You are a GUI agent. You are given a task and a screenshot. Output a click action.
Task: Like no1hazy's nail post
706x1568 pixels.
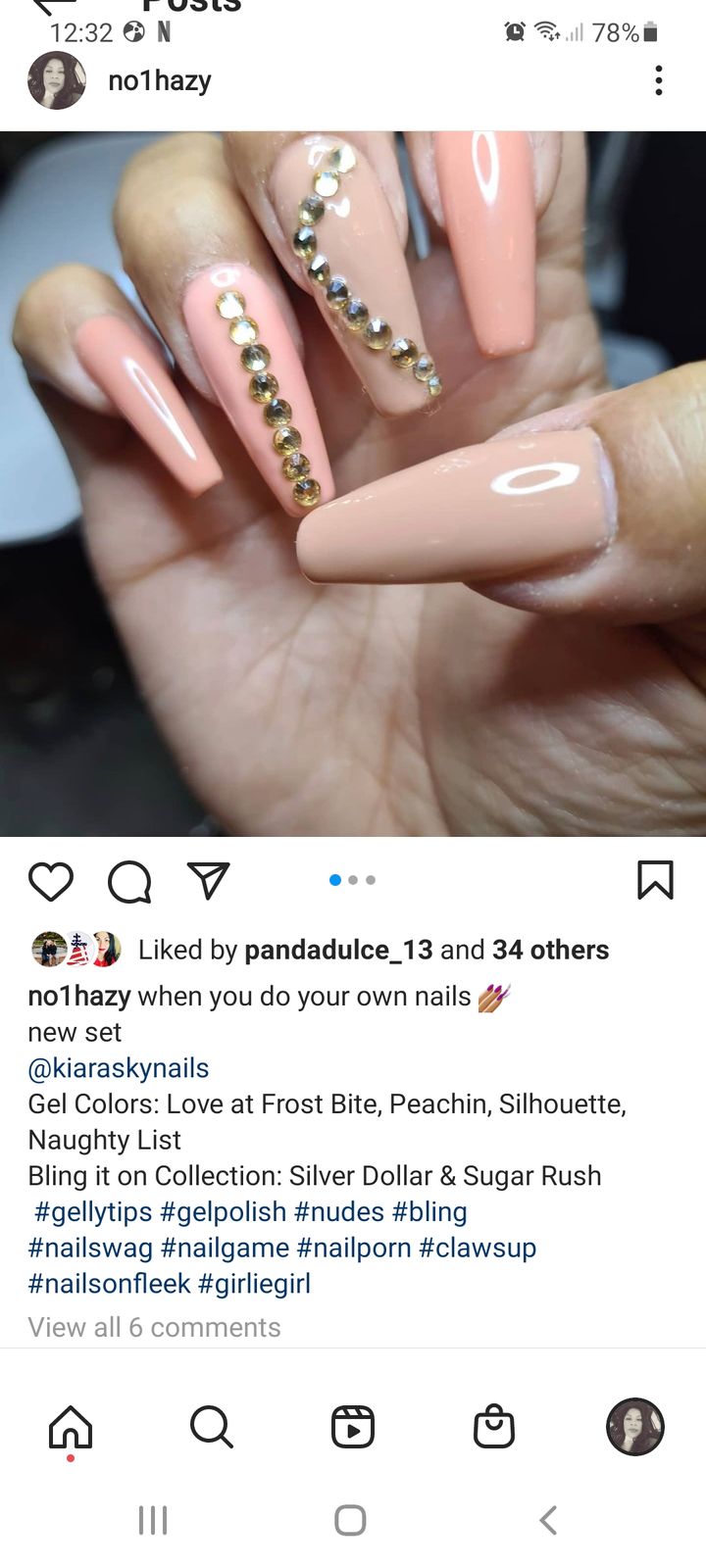click(51, 881)
